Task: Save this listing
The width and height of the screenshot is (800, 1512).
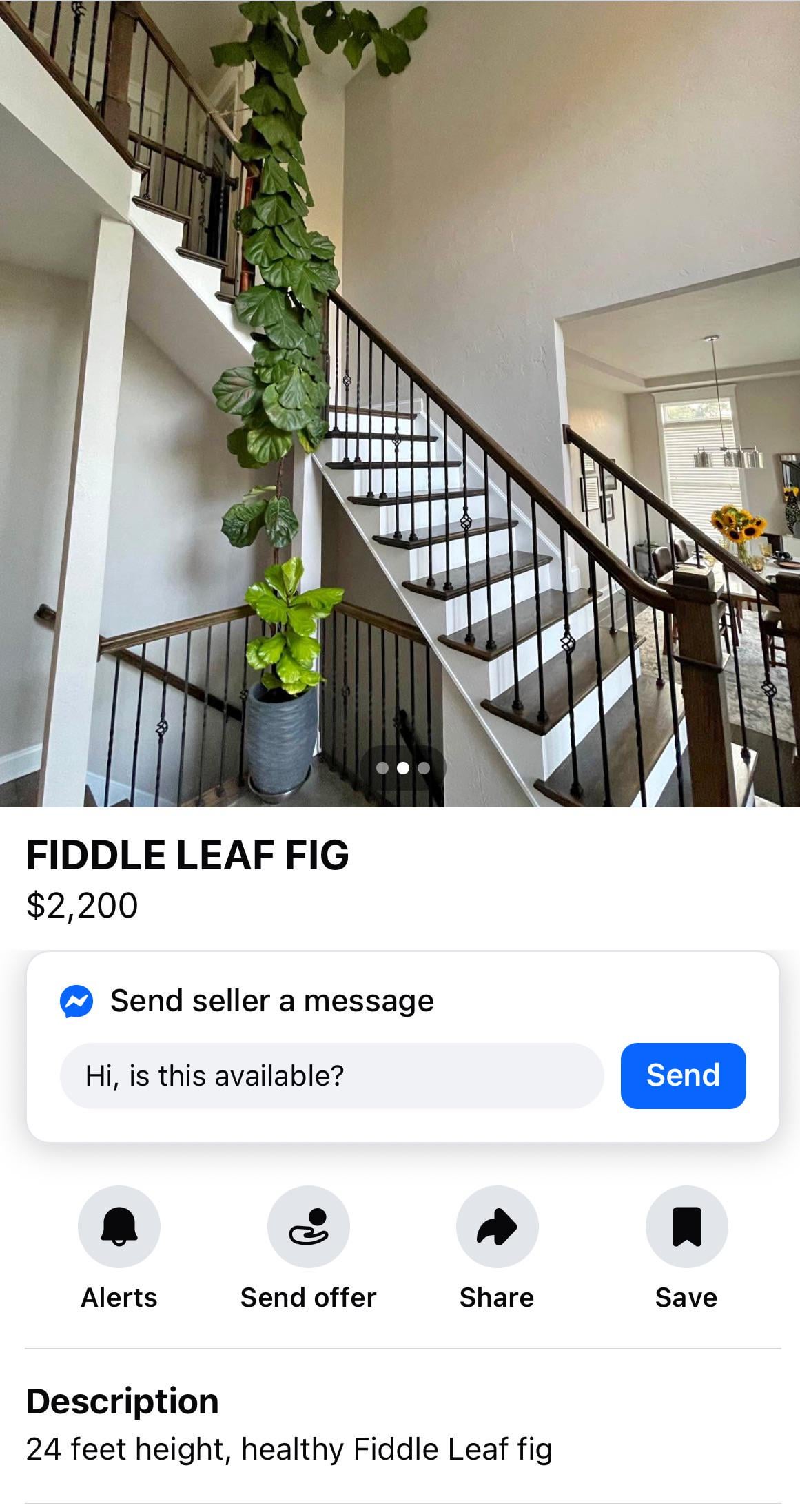Action: [686, 1226]
